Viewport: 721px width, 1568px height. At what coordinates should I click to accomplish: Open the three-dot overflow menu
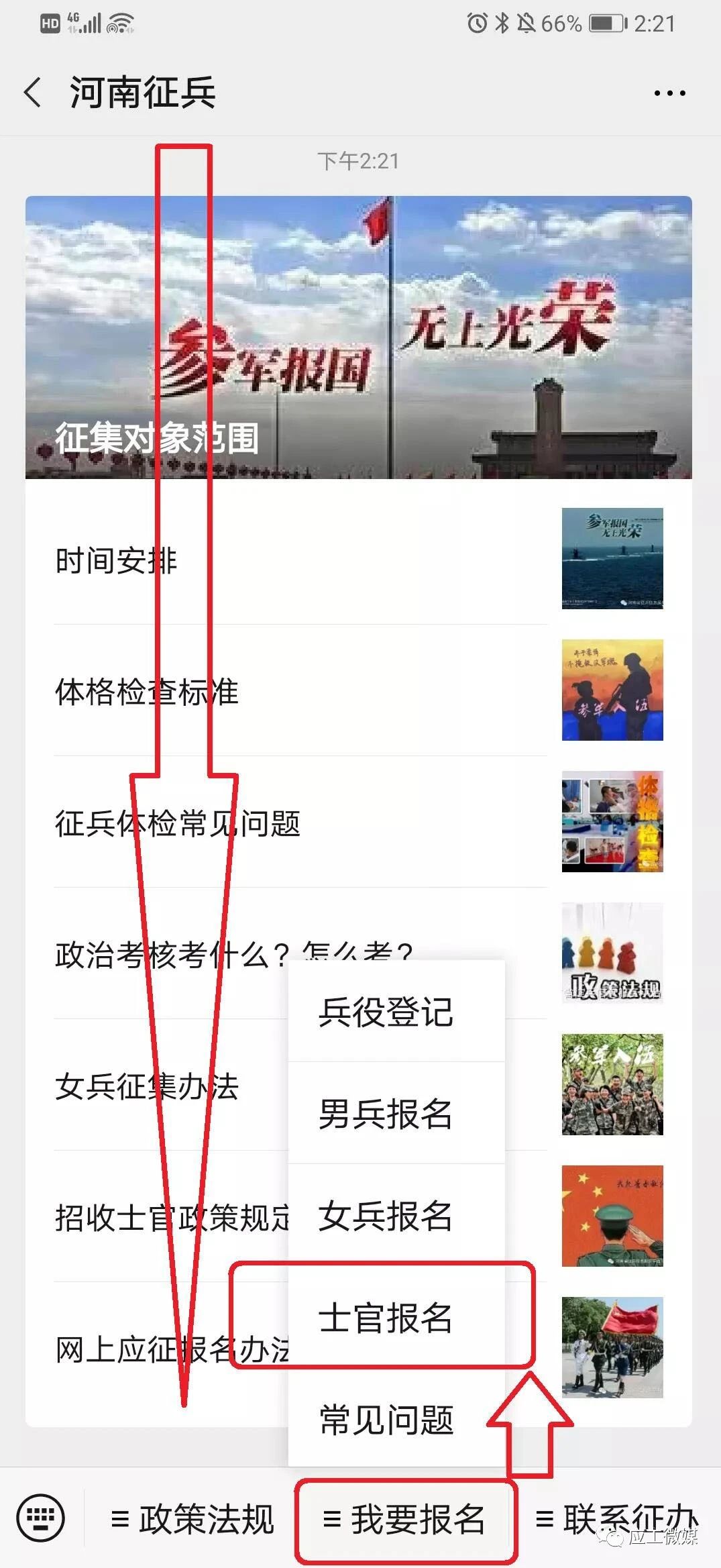tap(669, 93)
